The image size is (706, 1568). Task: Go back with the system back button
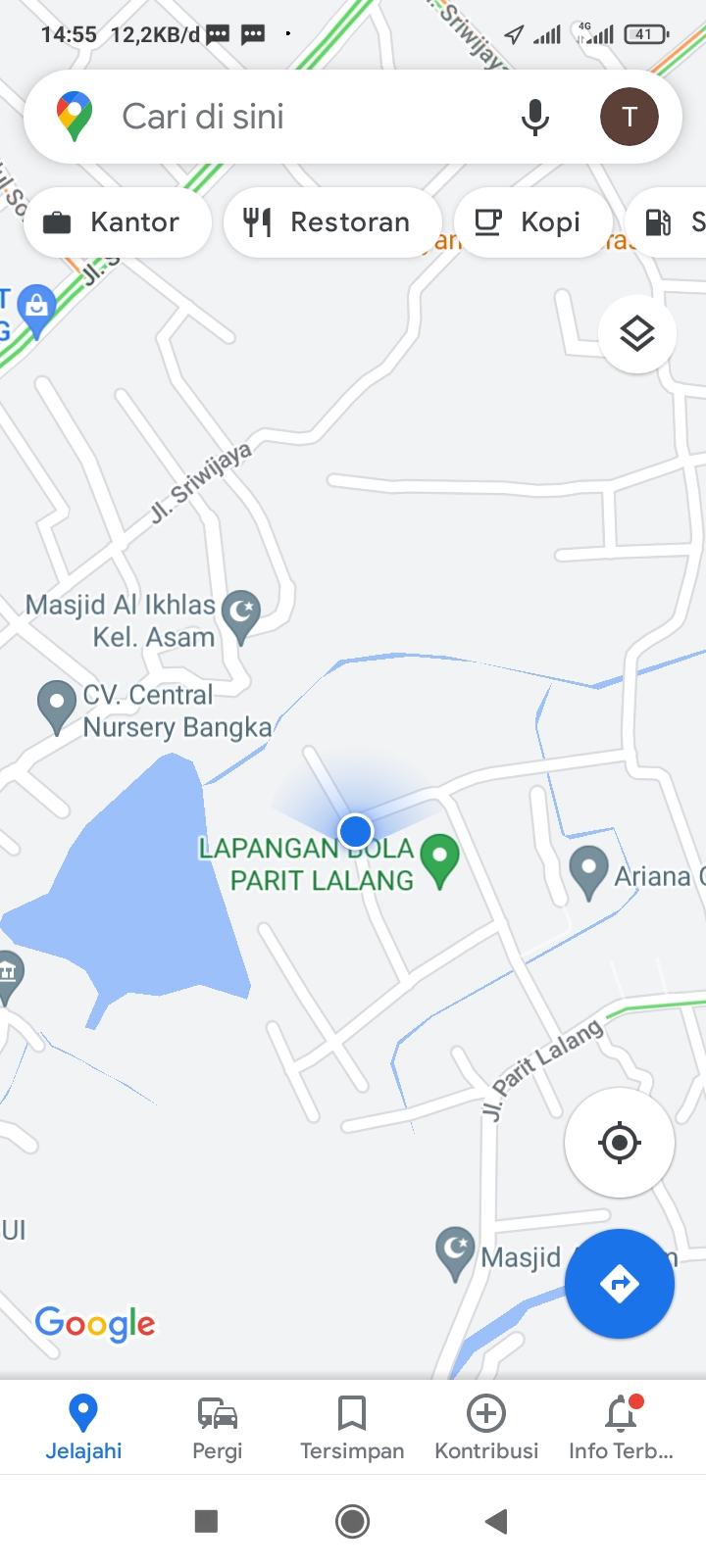(496, 1521)
